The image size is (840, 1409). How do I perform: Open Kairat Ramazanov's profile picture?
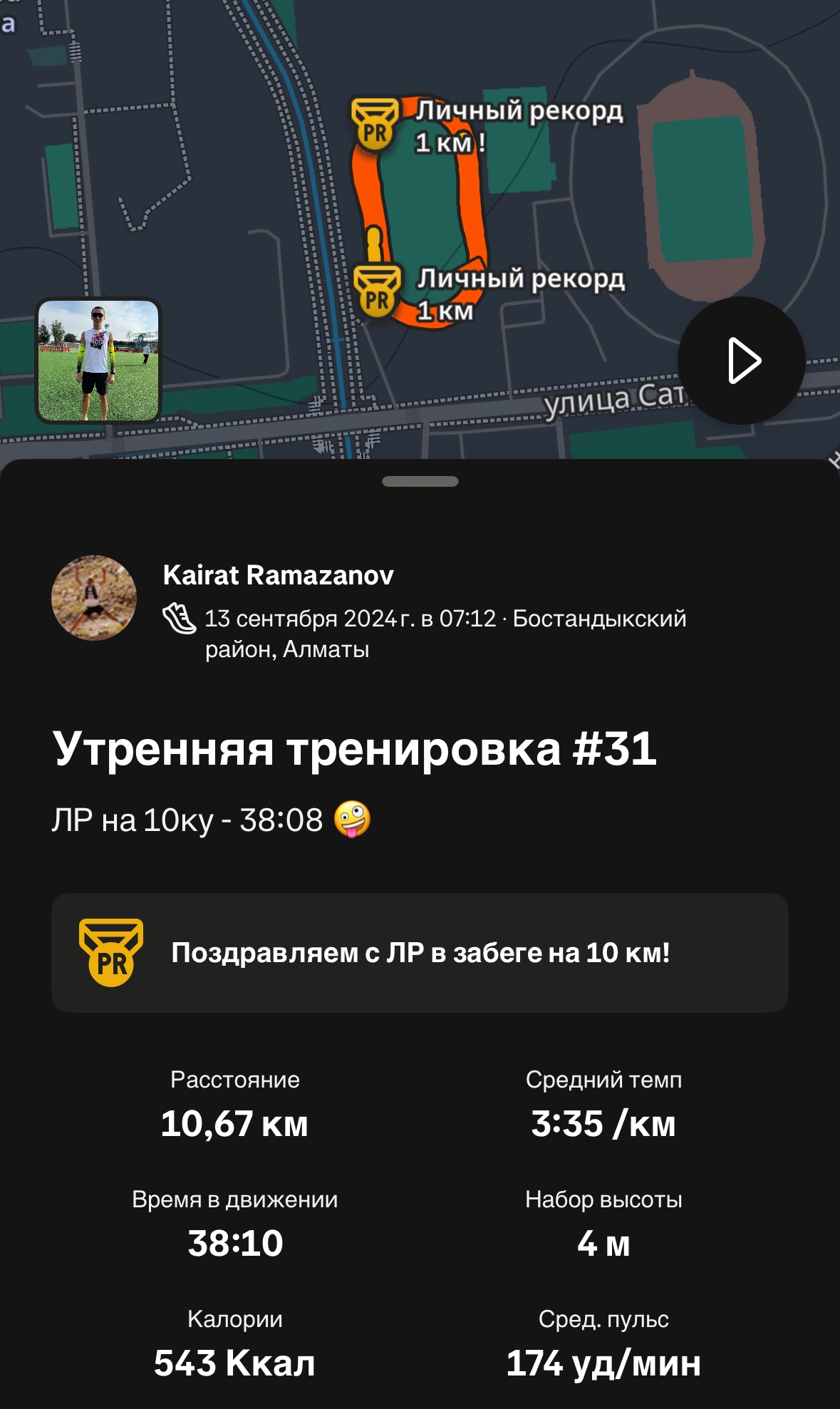tap(94, 597)
